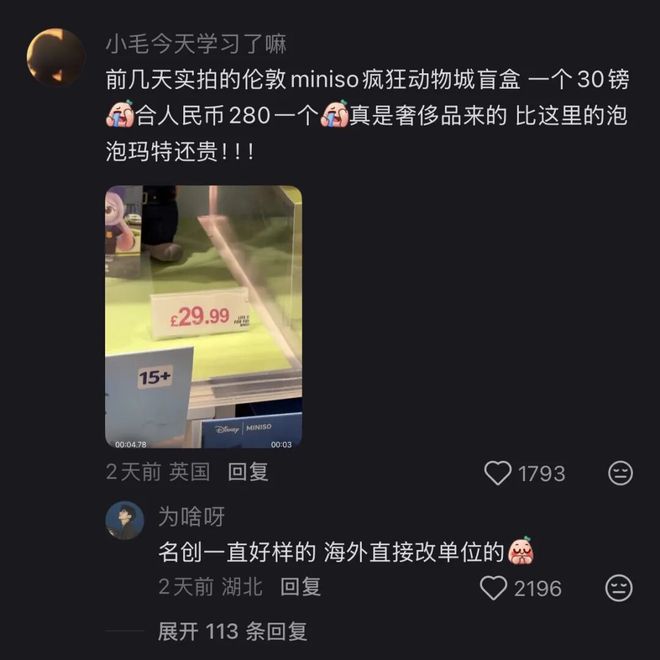Reply to 为啥呀's comment
The width and height of the screenshot is (660, 660).
click(300, 587)
